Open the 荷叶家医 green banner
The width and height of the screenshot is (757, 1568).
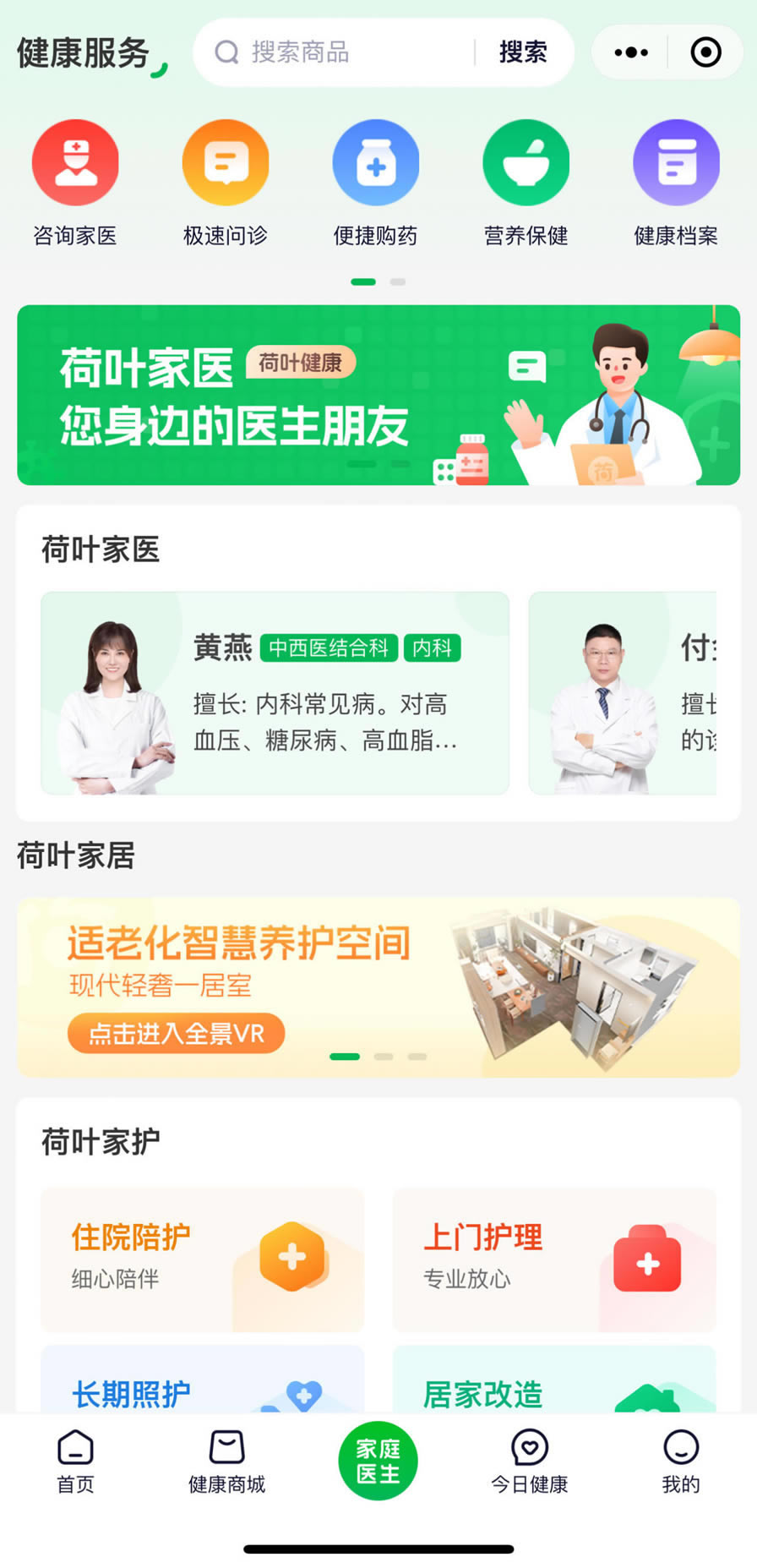coord(378,395)
